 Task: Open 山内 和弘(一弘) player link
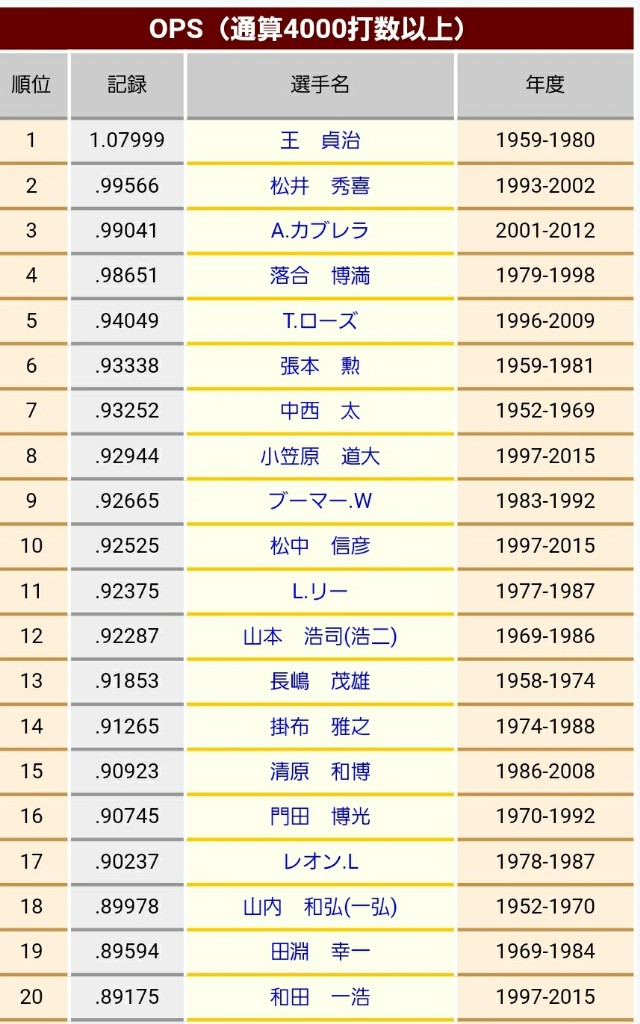(320, 907)
